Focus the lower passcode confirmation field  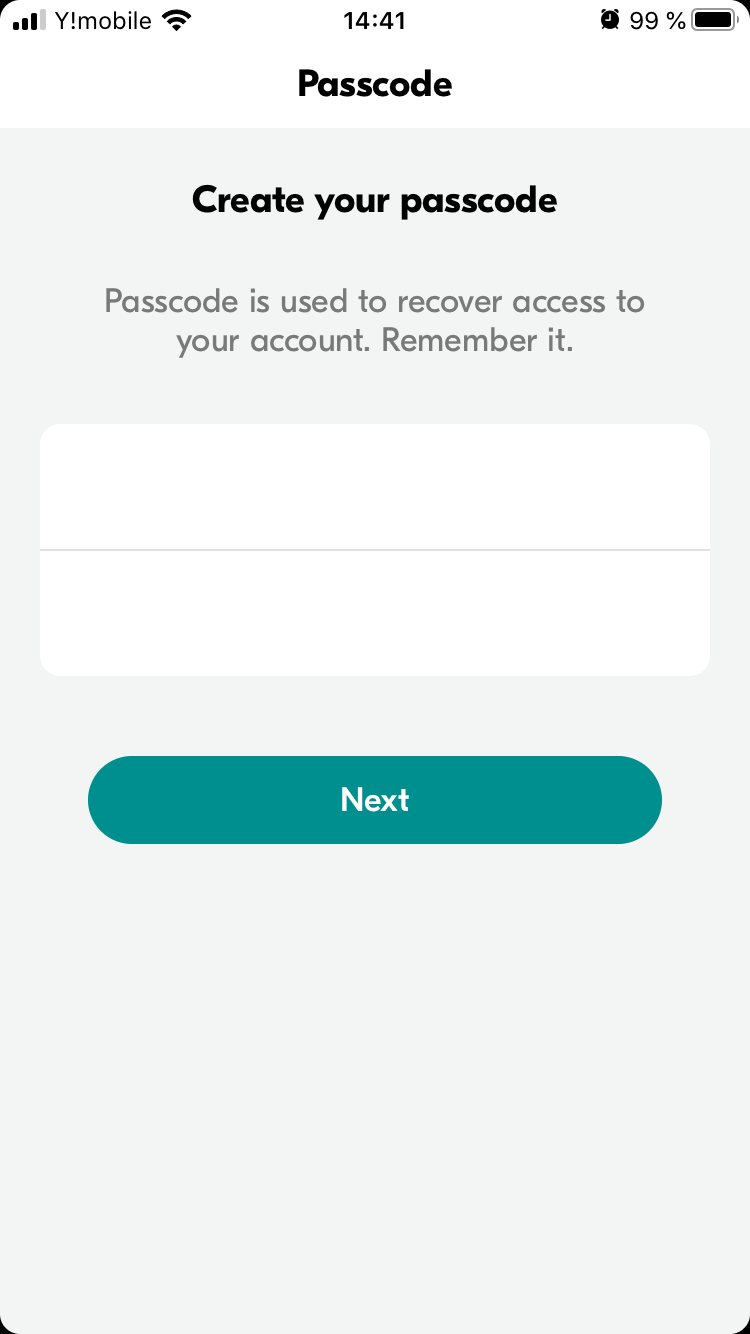tap(375, 613)
